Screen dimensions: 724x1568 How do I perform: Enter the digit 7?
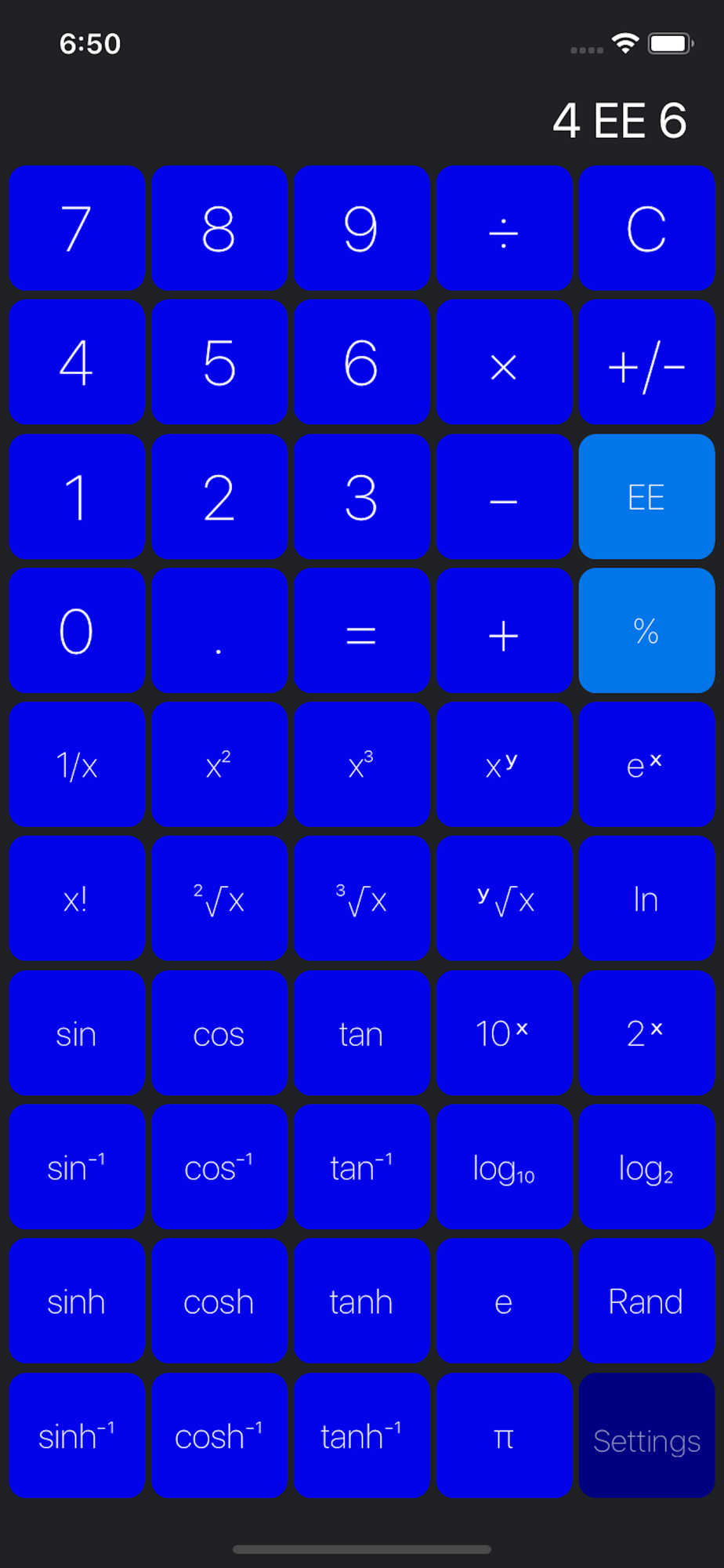[x=77, y=228]
